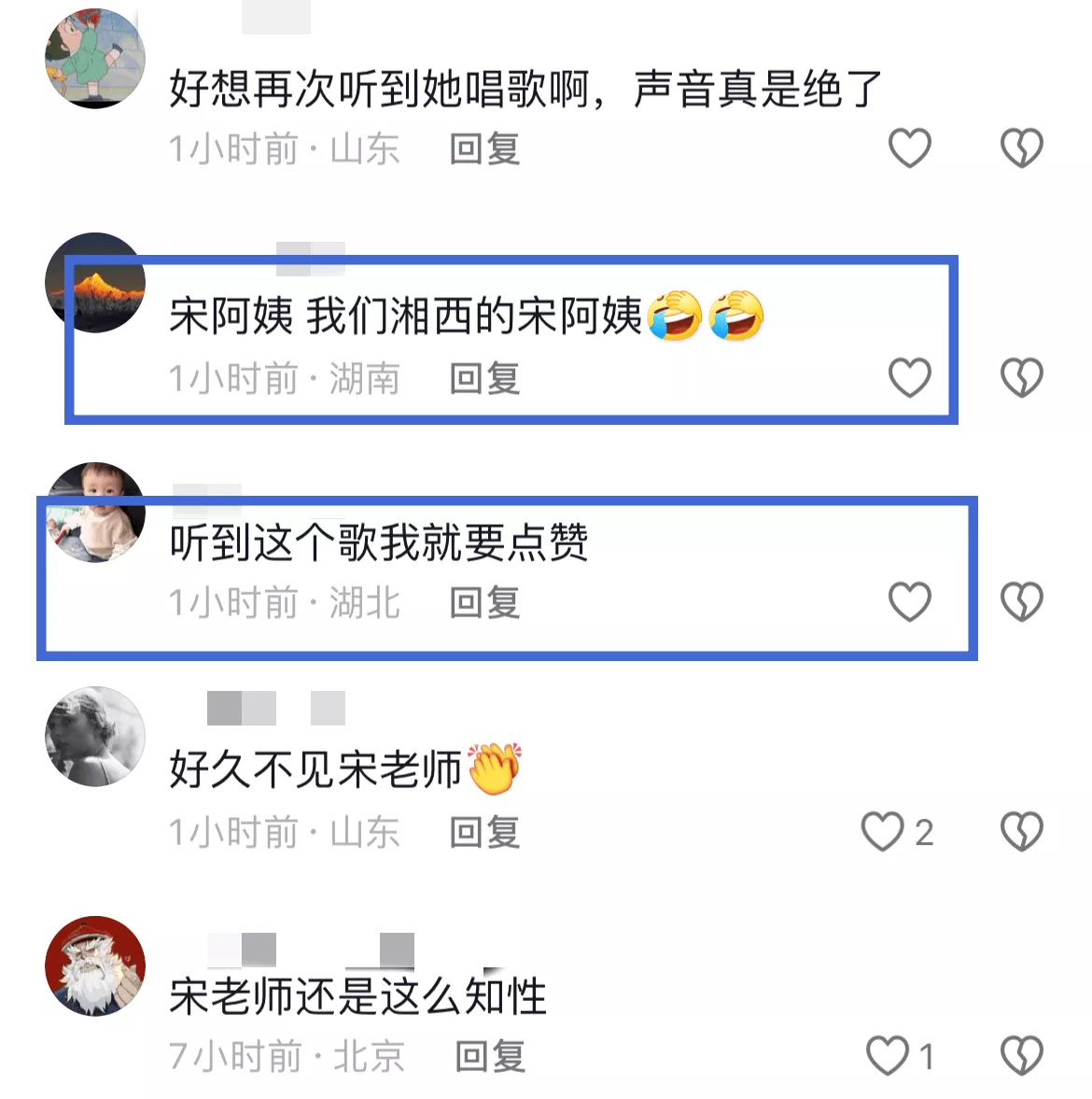The width and height of the screenshot is (1092, 1099).
Task: Open the baby-photo avatar of the 湖北 commenter
Action: 95,513
